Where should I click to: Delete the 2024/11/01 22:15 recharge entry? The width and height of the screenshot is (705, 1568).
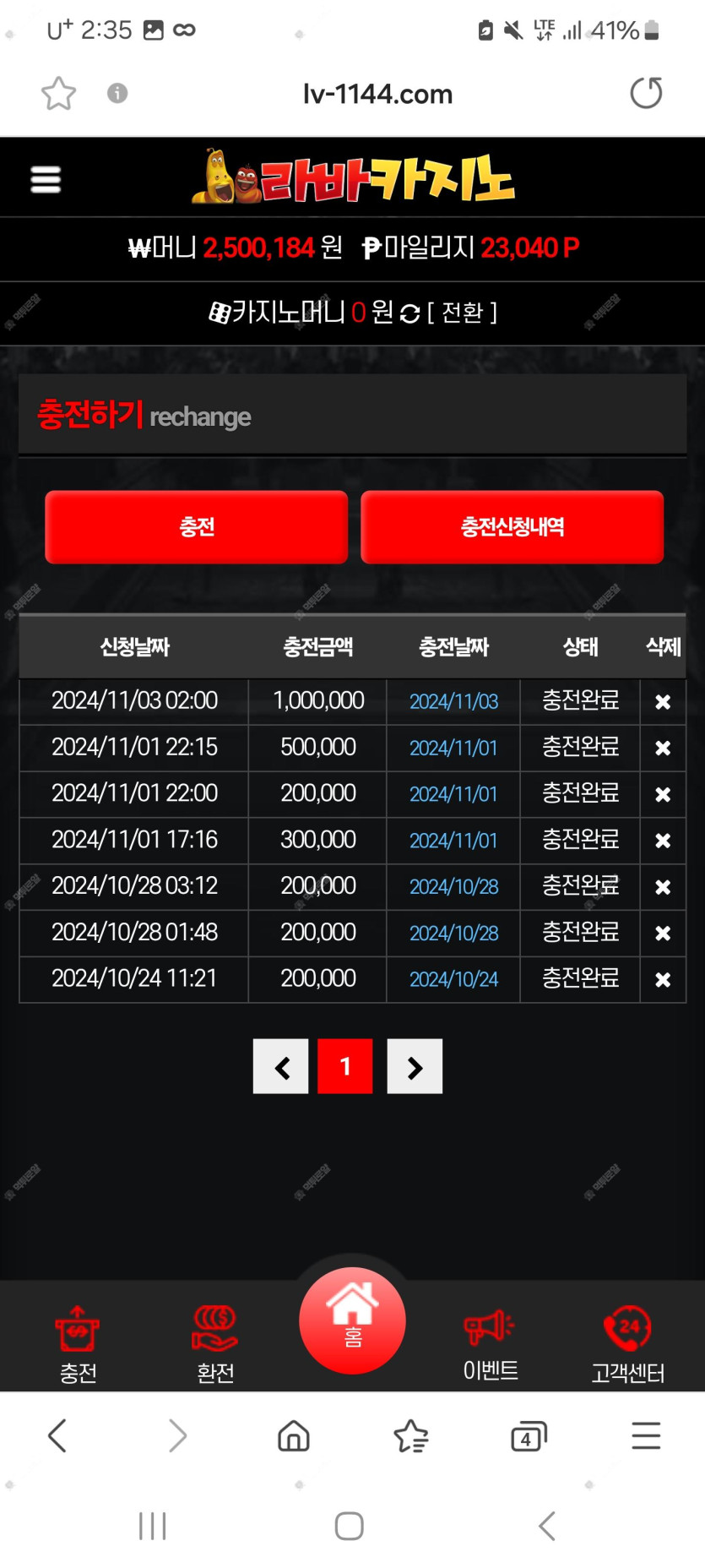663,749
